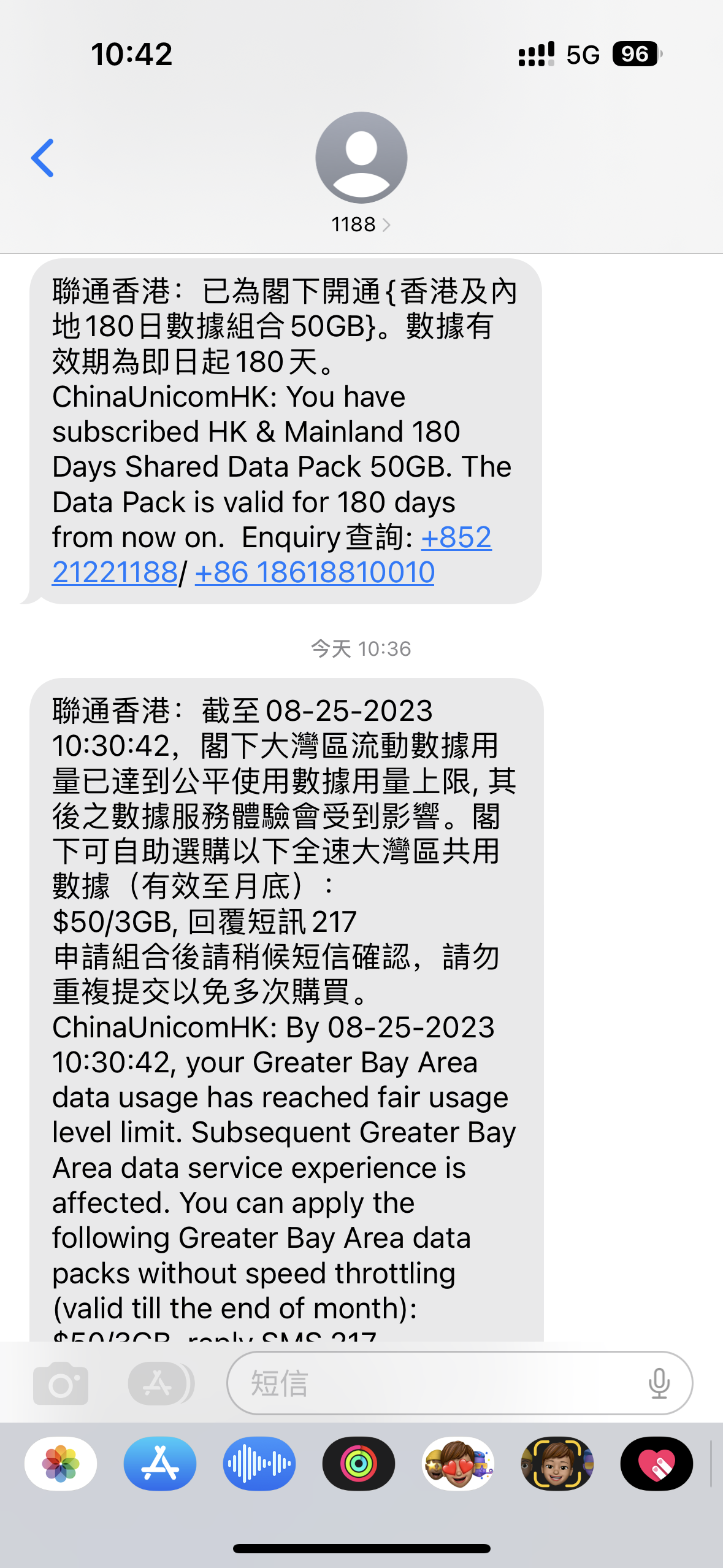
Task: Focus the 短信 message input field
Action: tap(429, 1383)
